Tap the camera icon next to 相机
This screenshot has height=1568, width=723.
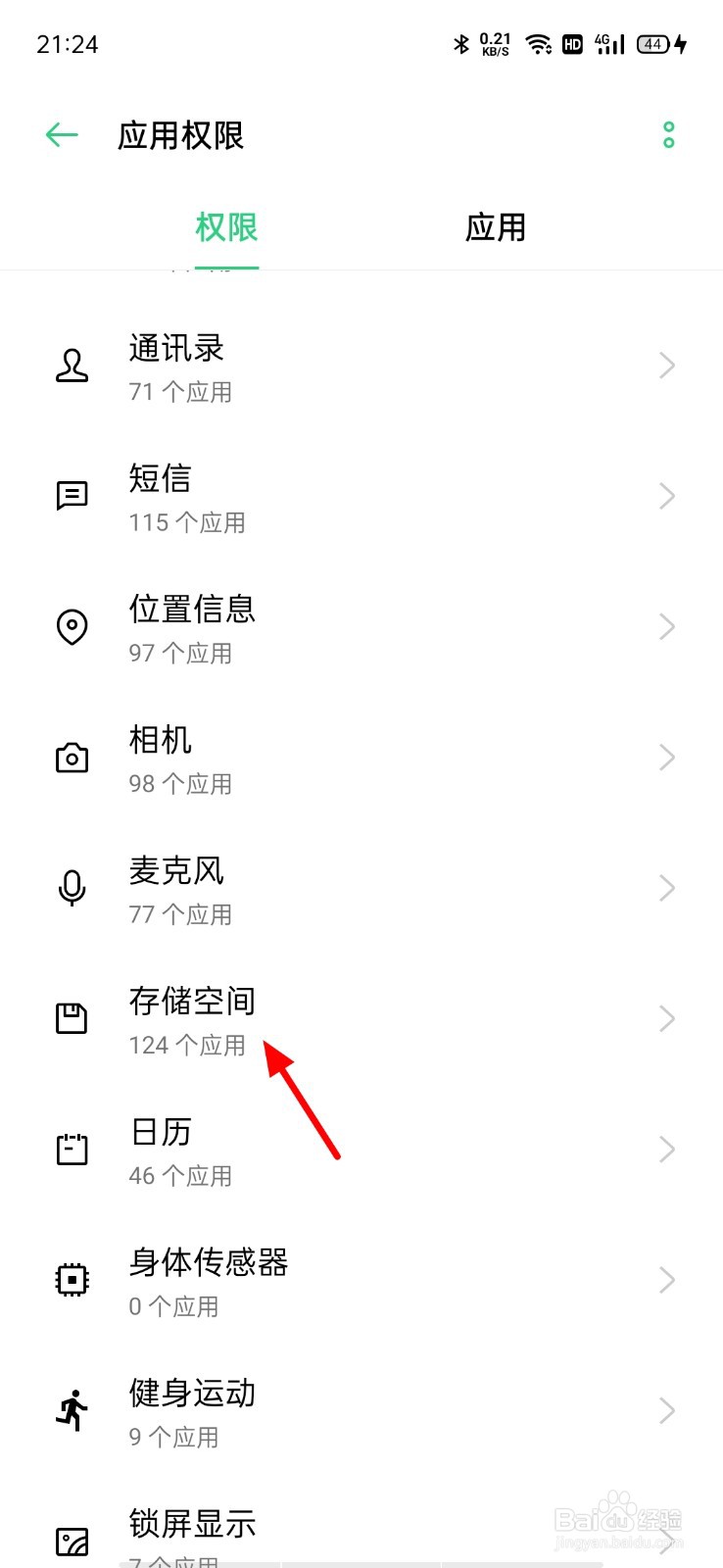coord(71,757)
